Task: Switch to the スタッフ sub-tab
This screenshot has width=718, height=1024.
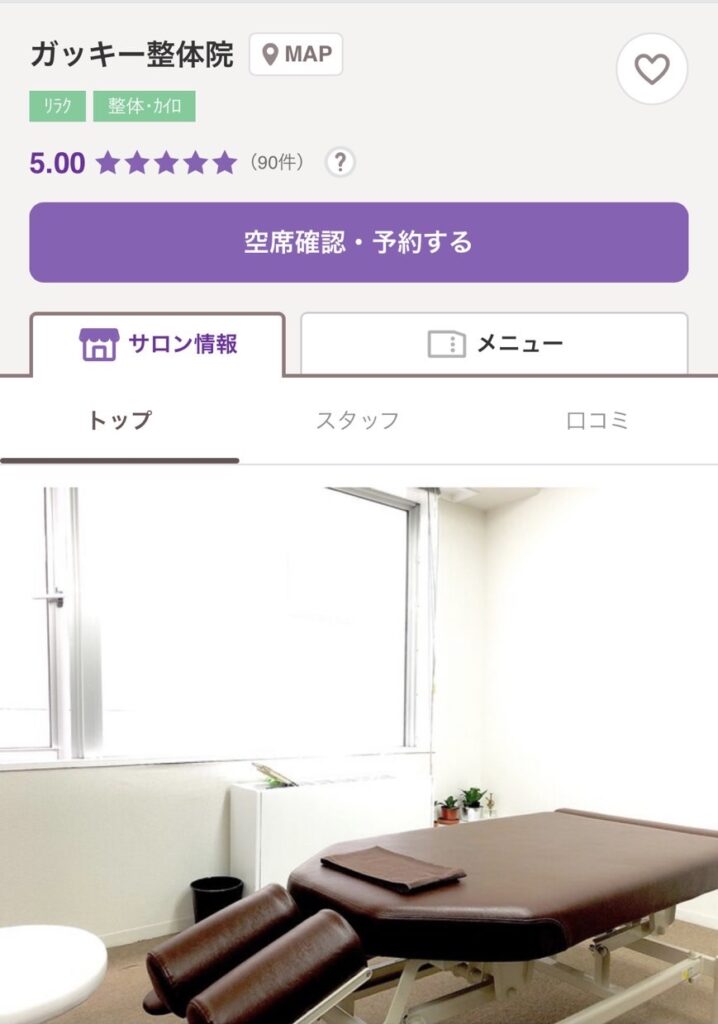Action: 358,420
